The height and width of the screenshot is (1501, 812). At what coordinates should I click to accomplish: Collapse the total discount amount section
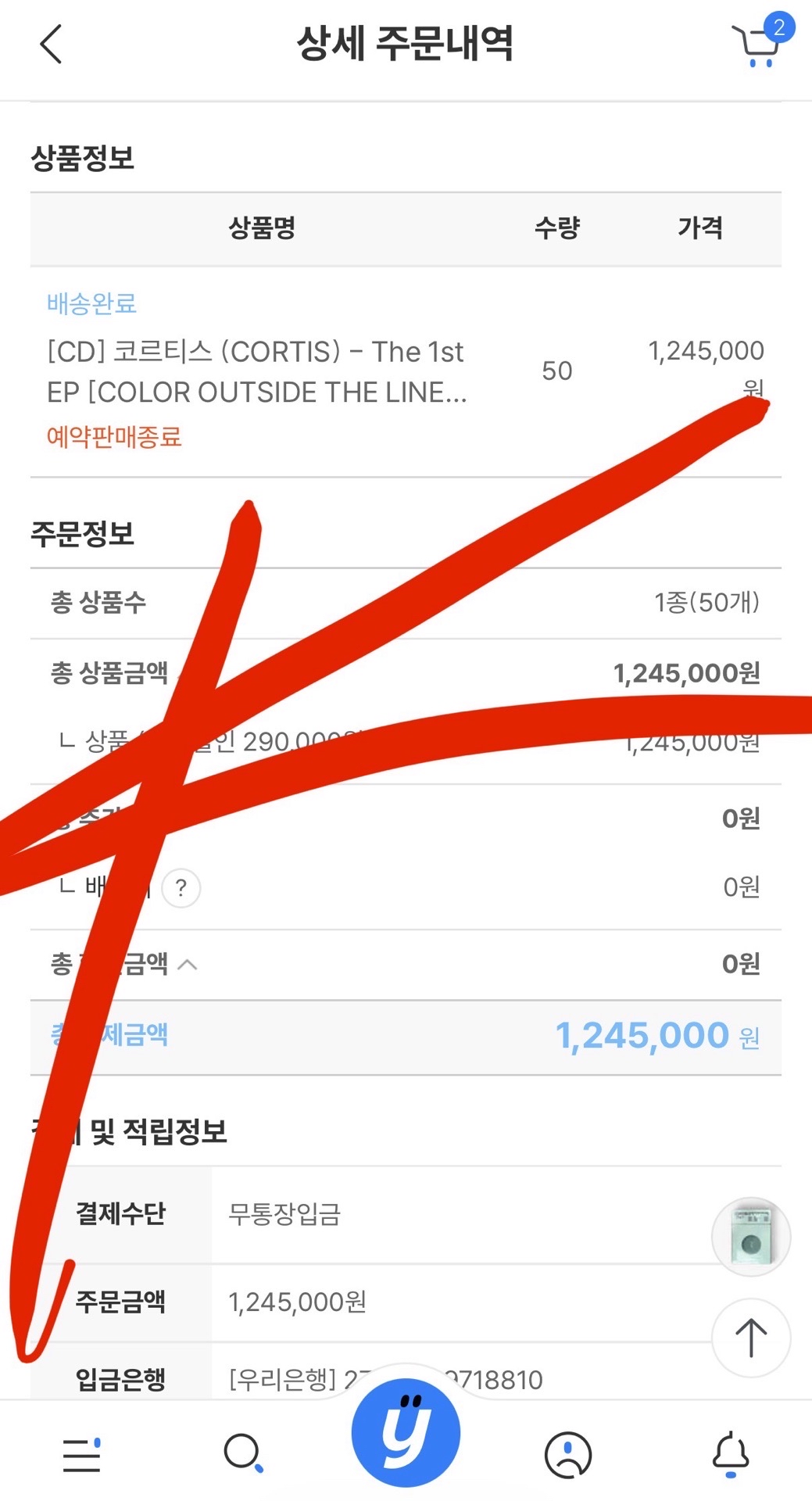click(x=188, y=965)
